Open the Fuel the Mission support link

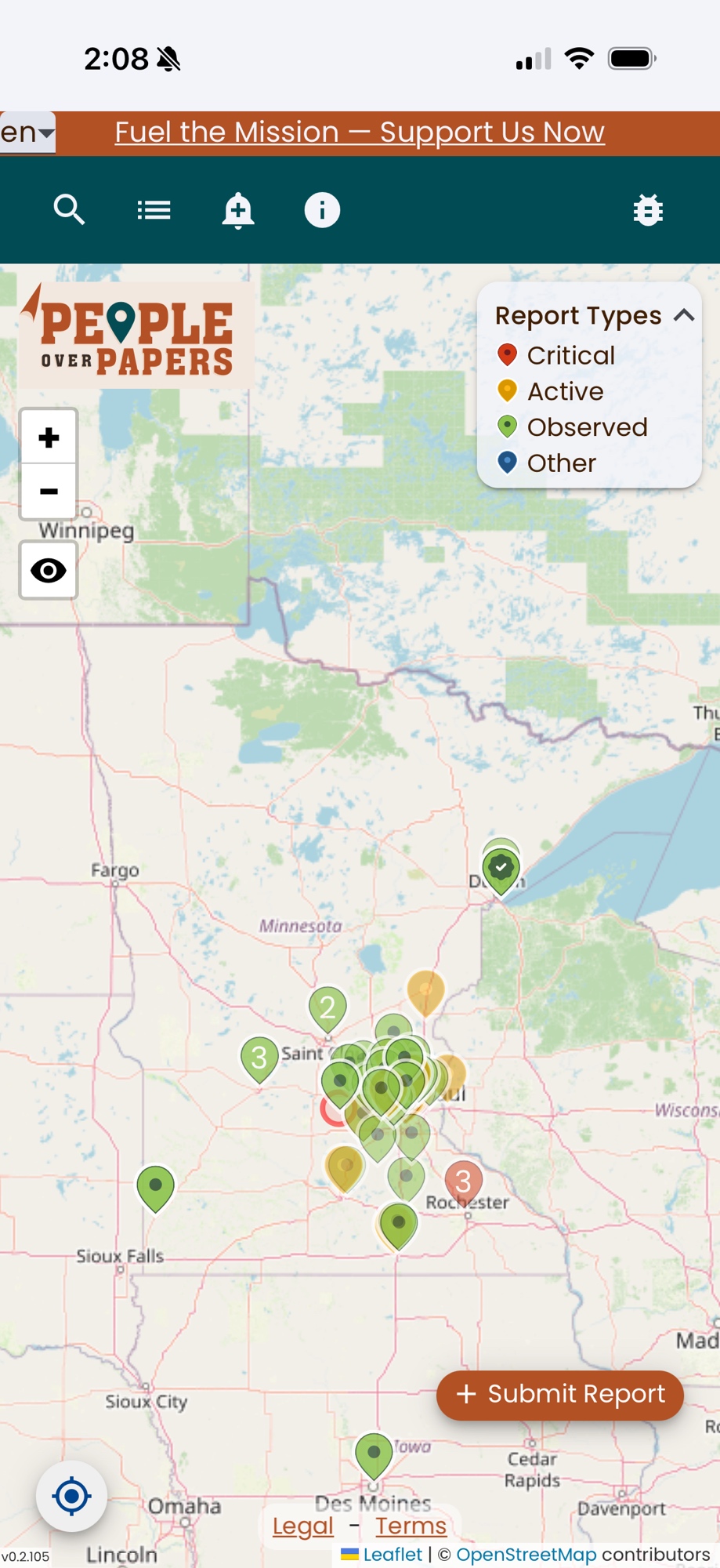pos(360,132)
